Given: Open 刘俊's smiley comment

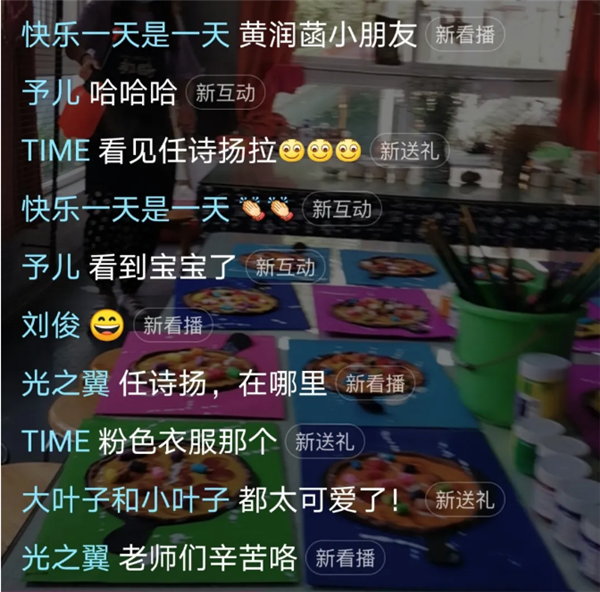Looking at the screenshot, I should pos(104,325).
